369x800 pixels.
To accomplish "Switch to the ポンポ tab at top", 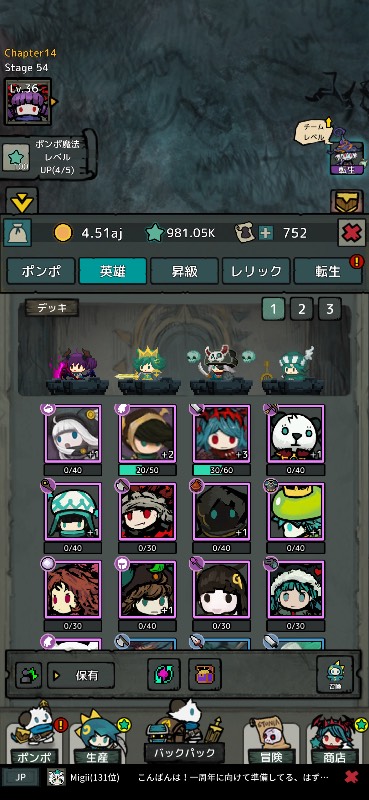I will [41, 271].
